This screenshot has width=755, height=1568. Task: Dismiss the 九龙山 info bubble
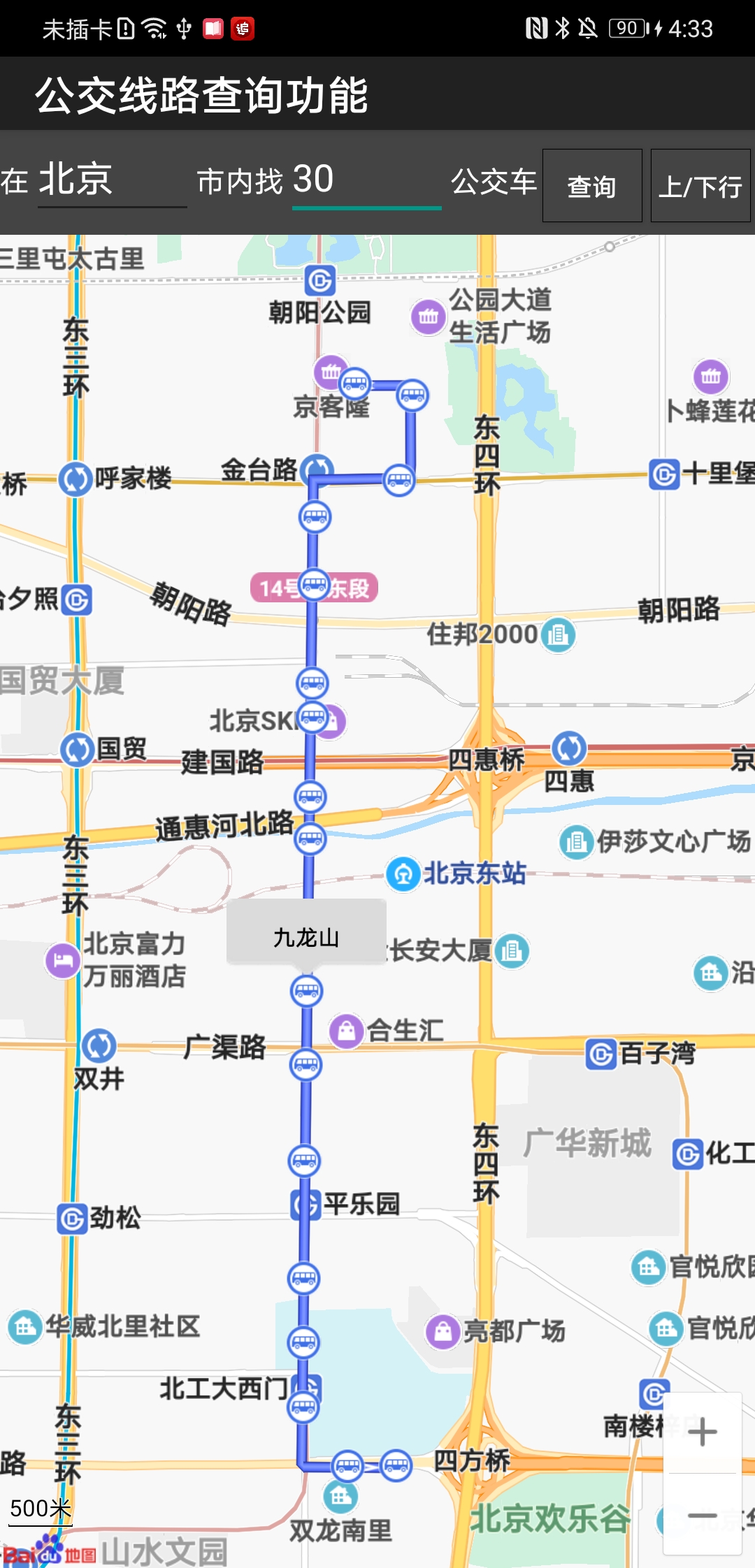pos(306,936)
